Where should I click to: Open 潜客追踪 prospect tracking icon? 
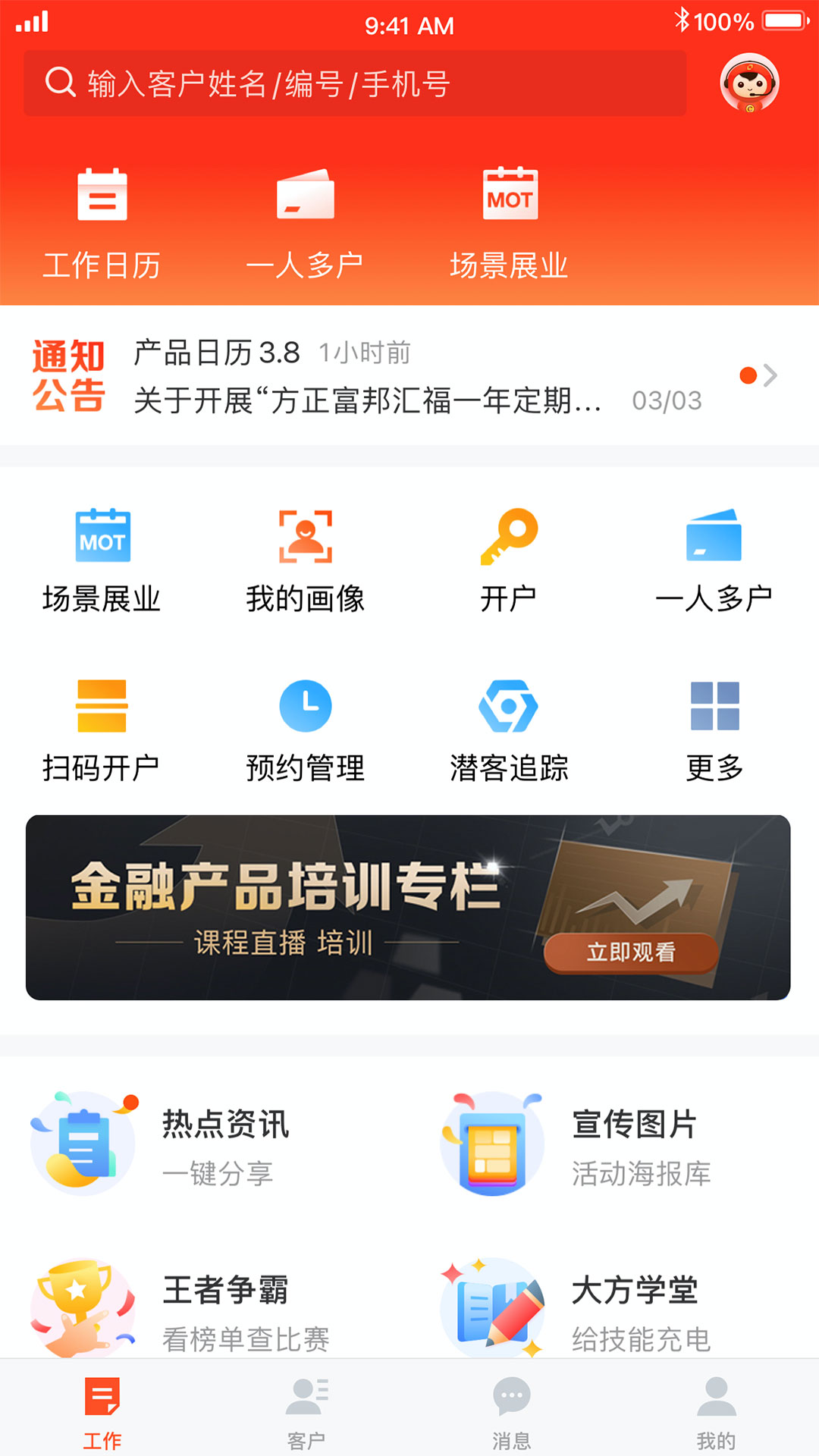click(x=510, y=706)
